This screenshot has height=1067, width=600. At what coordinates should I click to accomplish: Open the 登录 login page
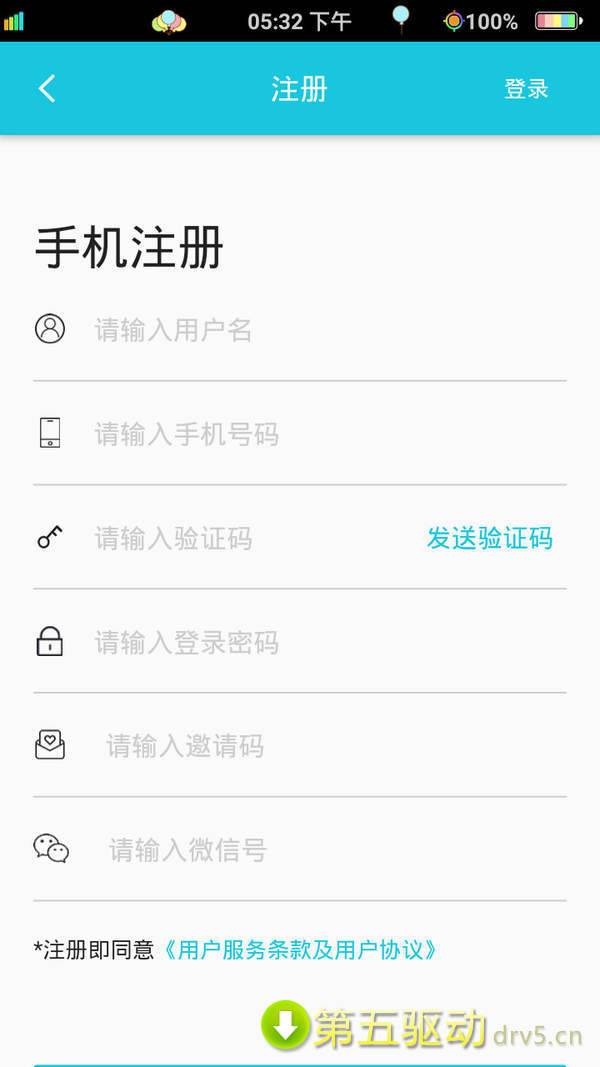coord(526,89)
